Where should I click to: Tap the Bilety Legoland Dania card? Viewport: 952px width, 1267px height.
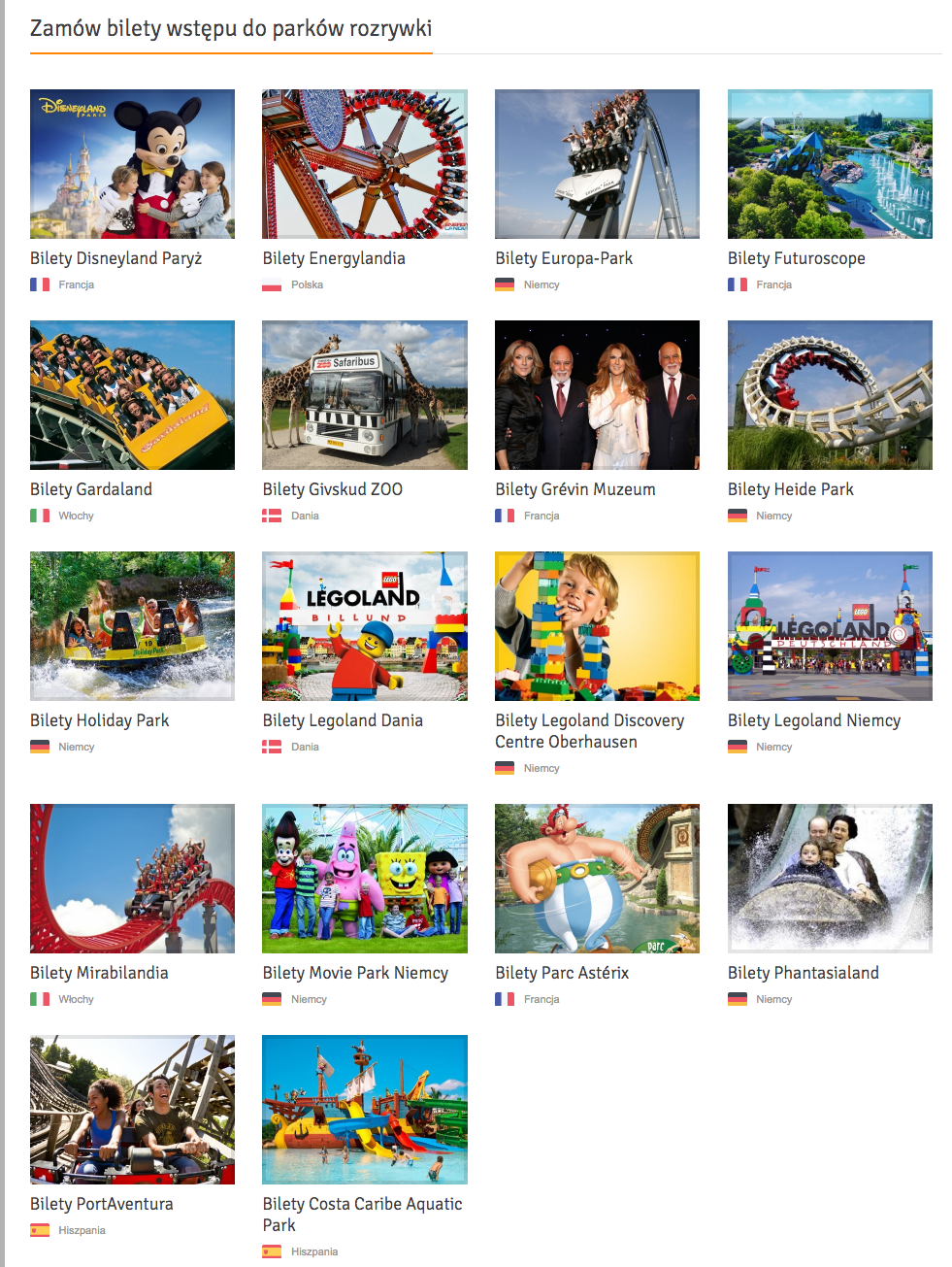[x=365, y=626]
